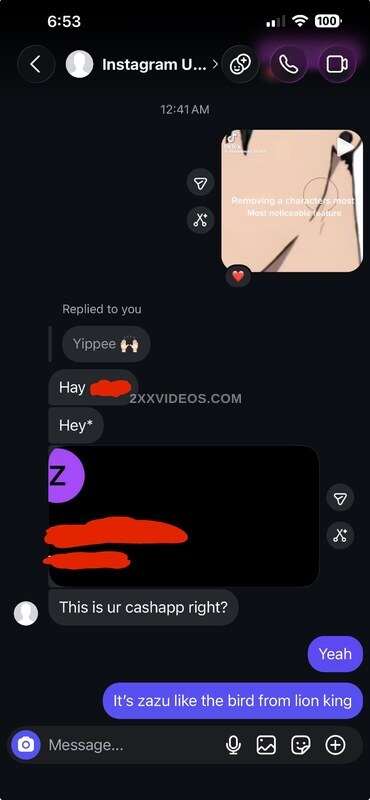370x800 pixels.
Task: Record a voice message
Action: click(x=233, y=745)
